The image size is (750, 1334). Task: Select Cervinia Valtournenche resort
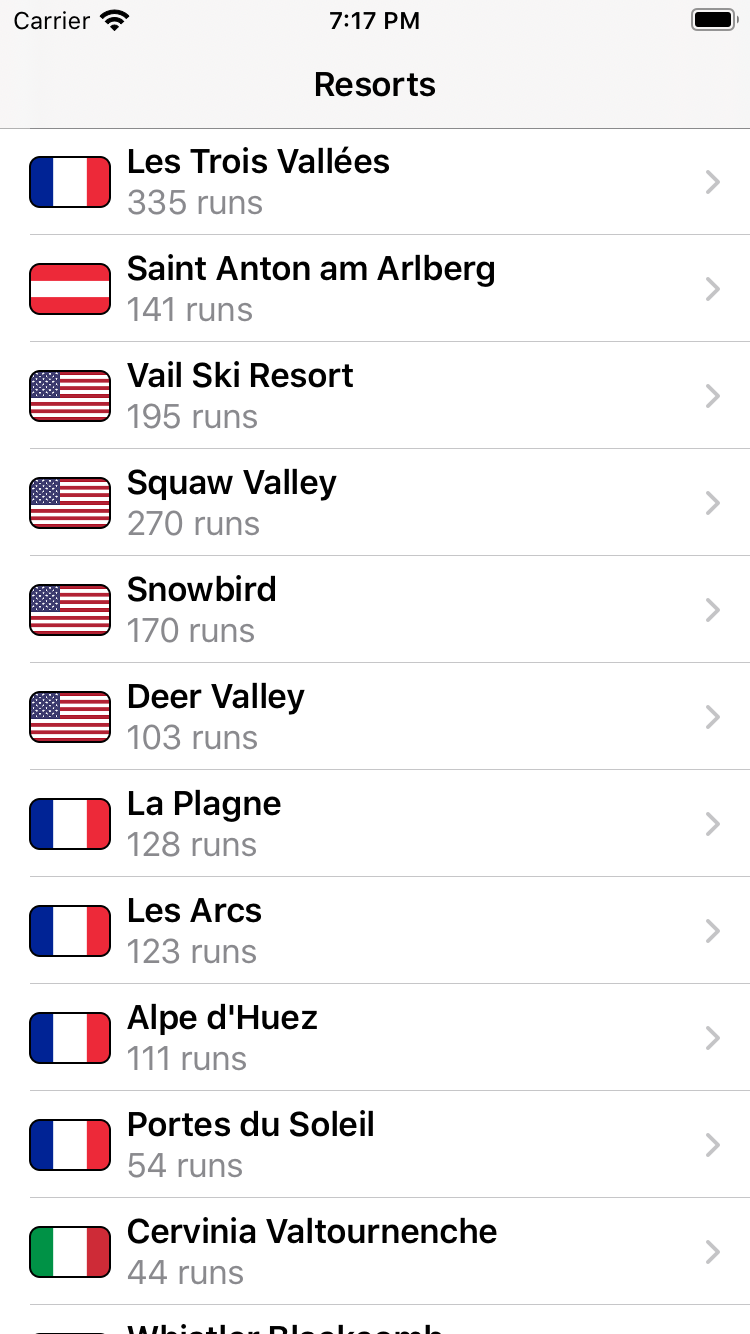click(x=375, y=1252)
